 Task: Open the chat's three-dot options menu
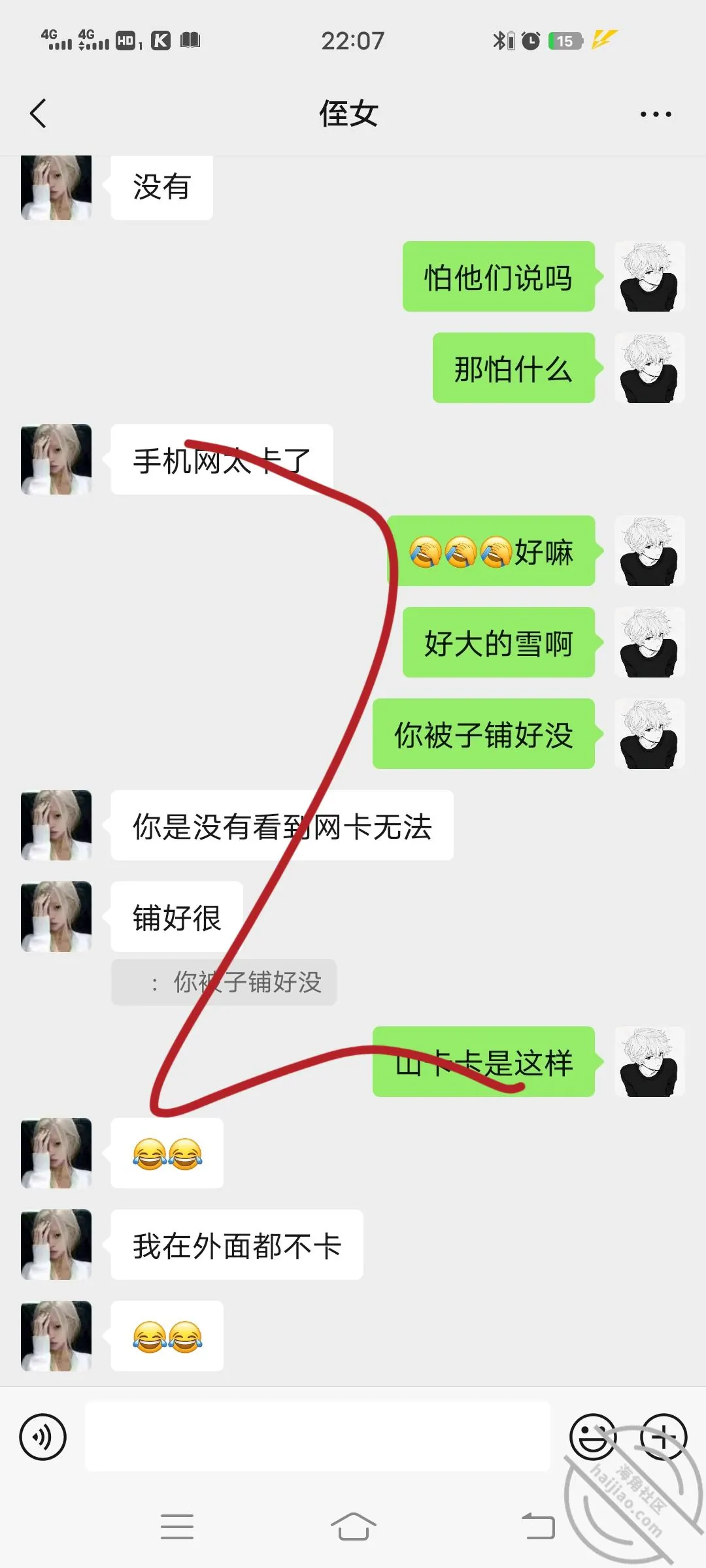point(656,114)
